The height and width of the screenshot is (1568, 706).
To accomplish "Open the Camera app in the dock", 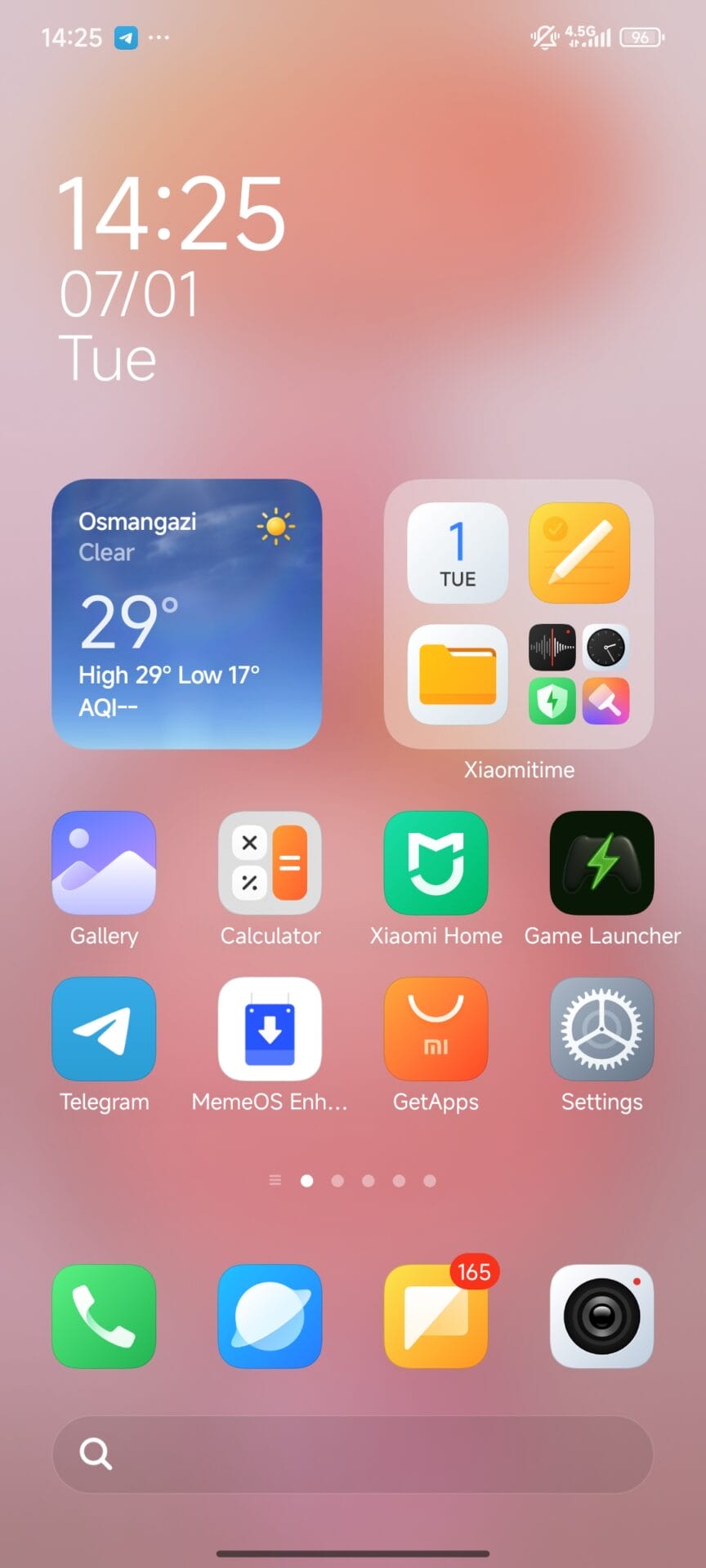I will click(601, 1316).
